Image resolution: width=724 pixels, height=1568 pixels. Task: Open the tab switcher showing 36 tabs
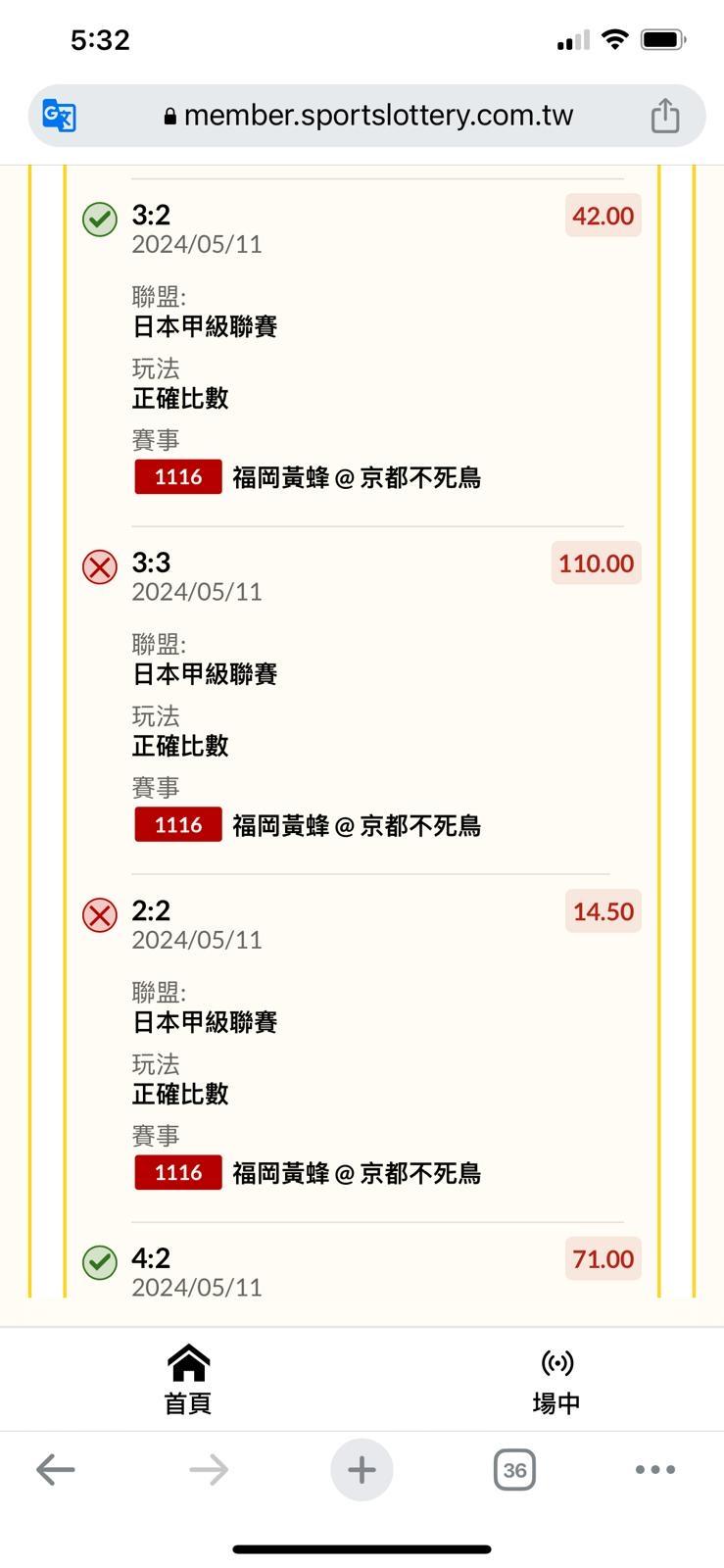514,1469
